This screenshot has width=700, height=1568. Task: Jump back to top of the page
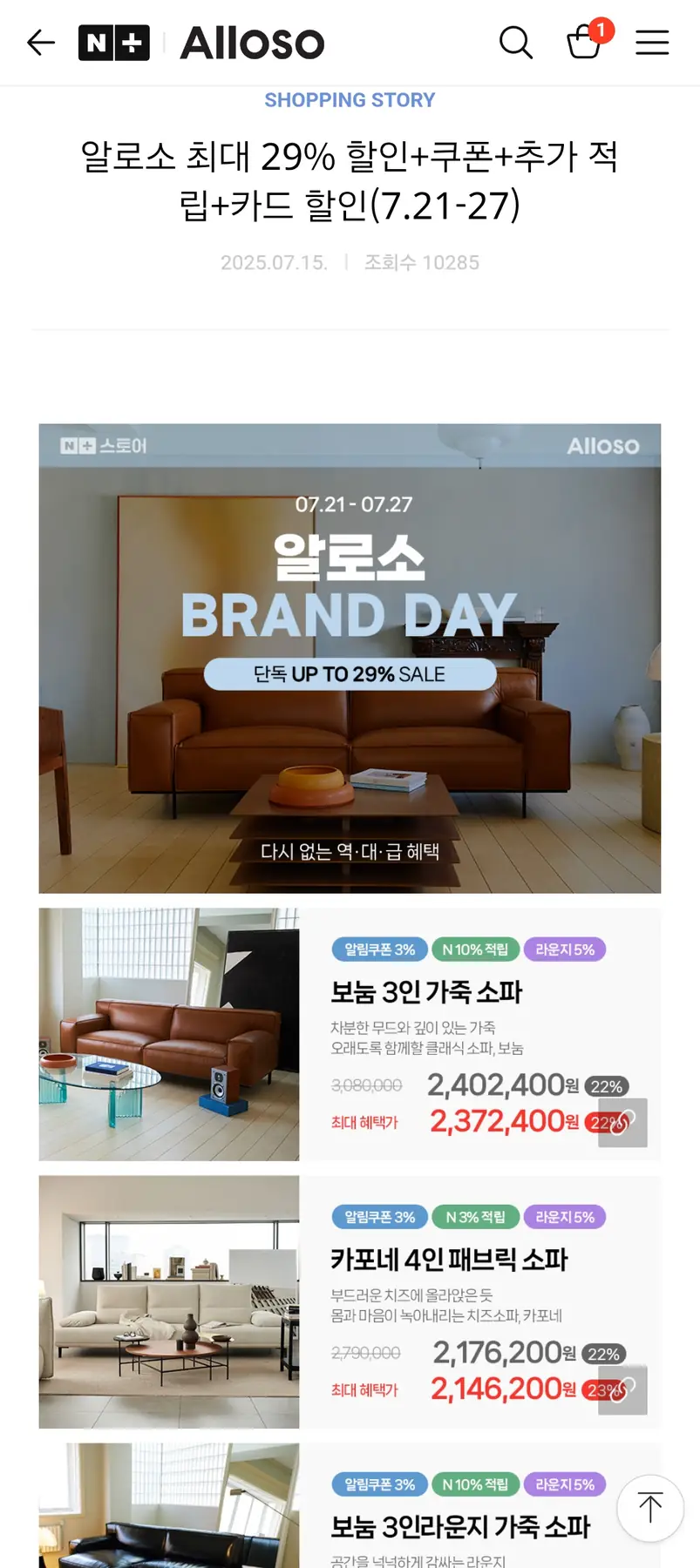point(649,1508)
